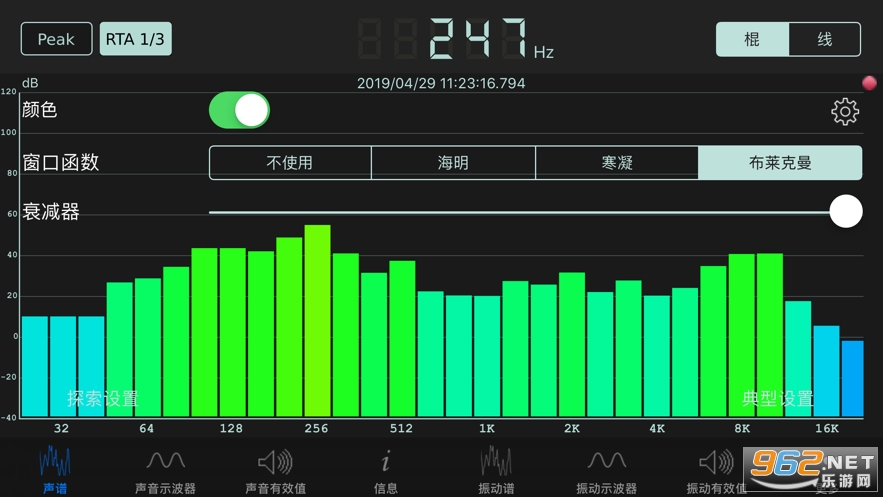
Task: Open the 振动示波器 tab
Action: (606, 469)
